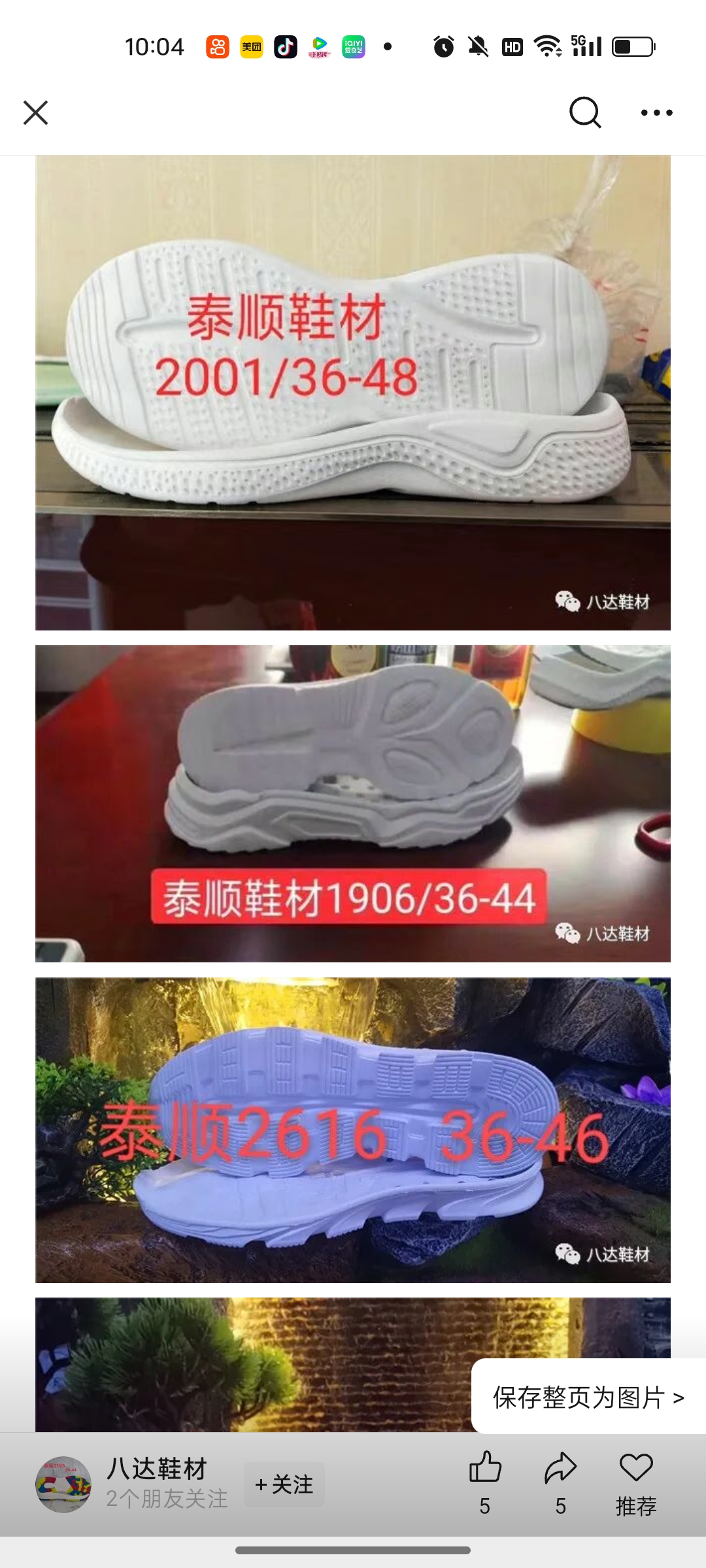The image size is (706, 1568).
Task: Open the three-dot overflow menu
Action: pyautogui.click(x=656, y=112)
